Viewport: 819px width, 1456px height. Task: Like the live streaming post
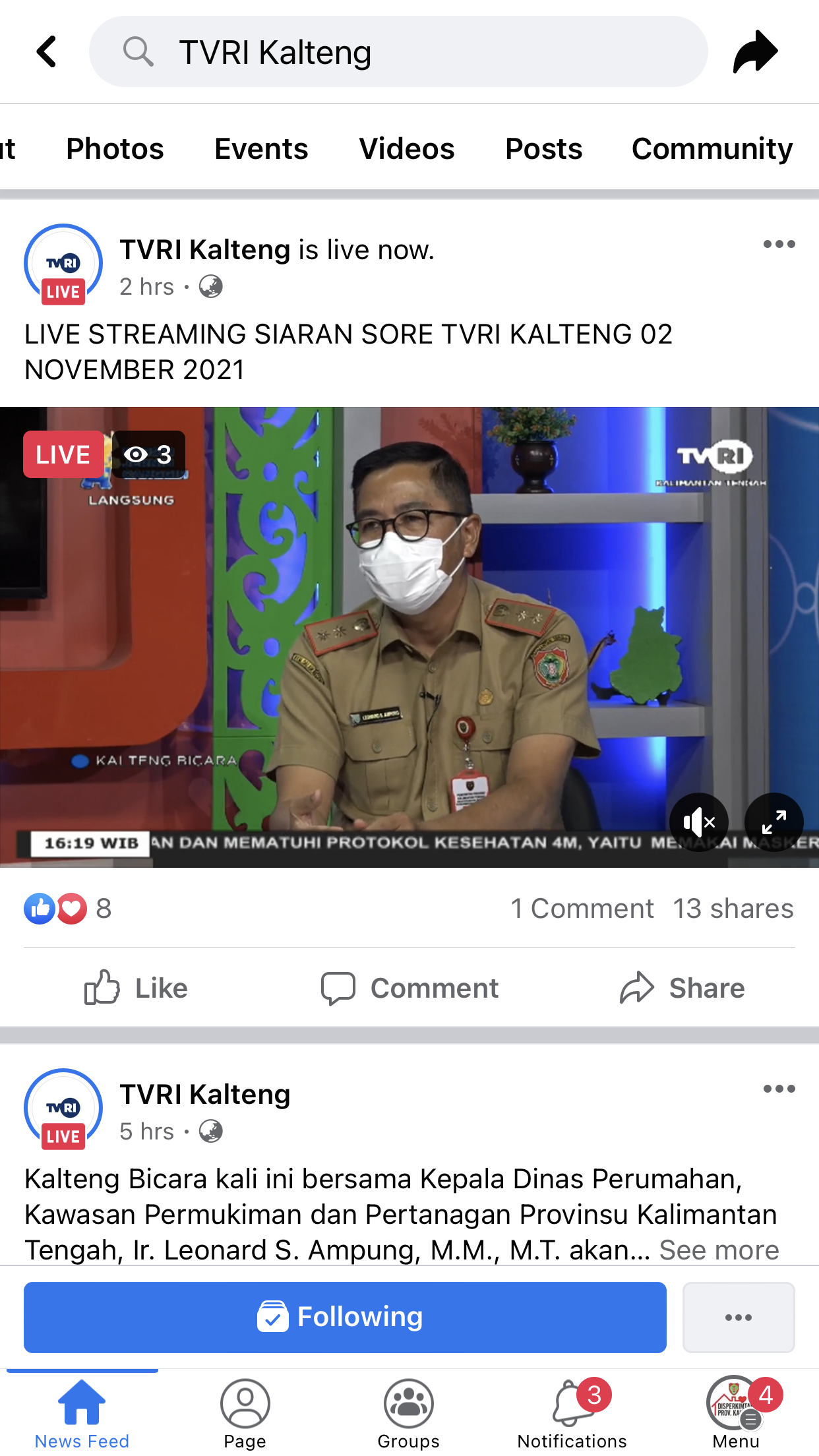point(136,988)
